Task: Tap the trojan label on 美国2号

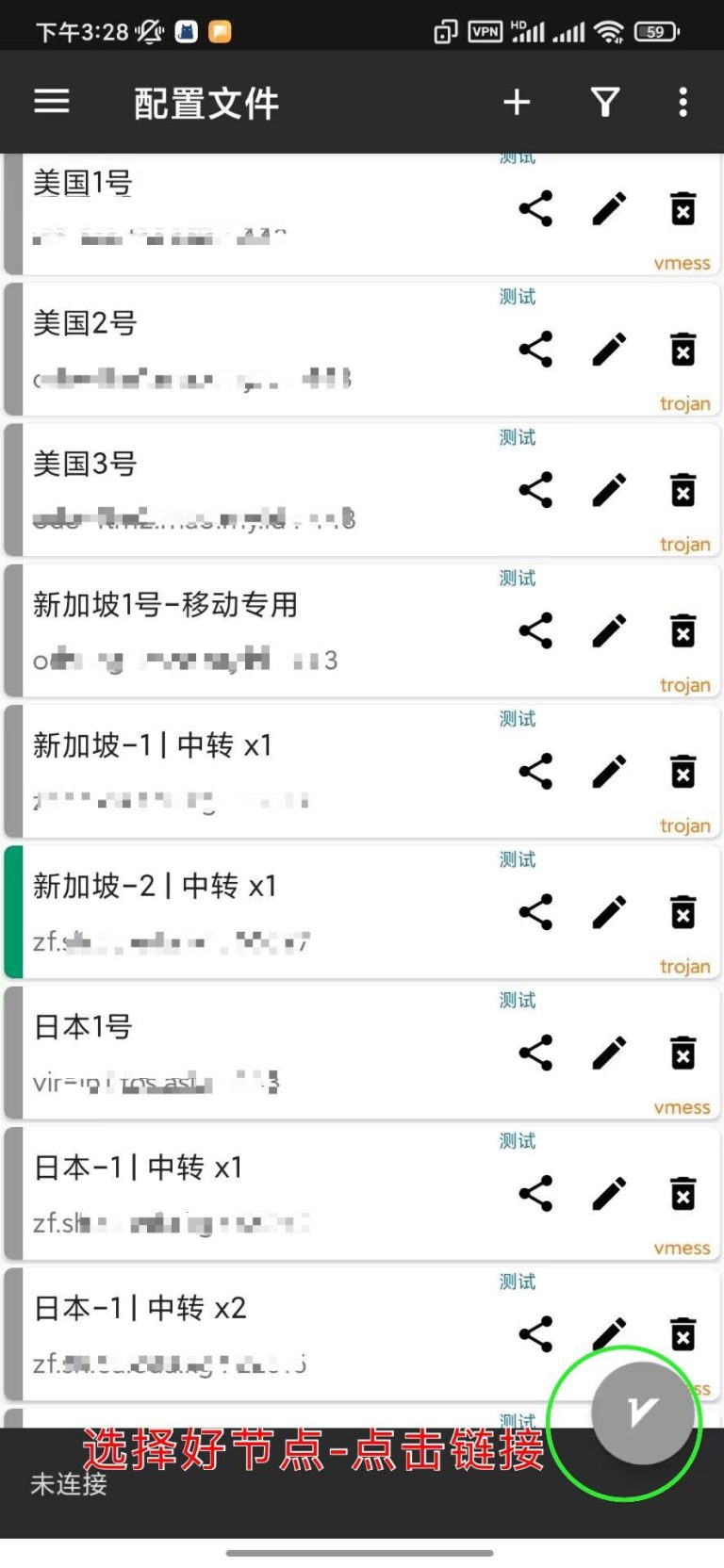Action: click(x=686, y=403)
